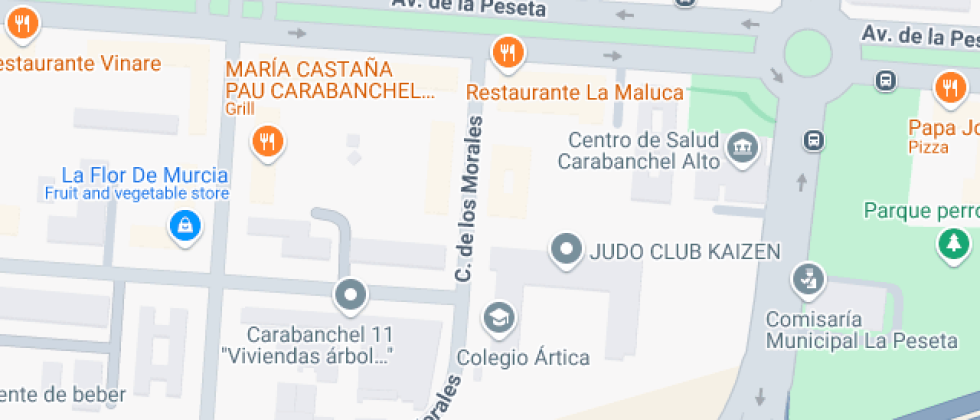Select the María Castaña Pau Carabanchel grill marker
This screenshot has width=980, height=420.
coord(266,141)
